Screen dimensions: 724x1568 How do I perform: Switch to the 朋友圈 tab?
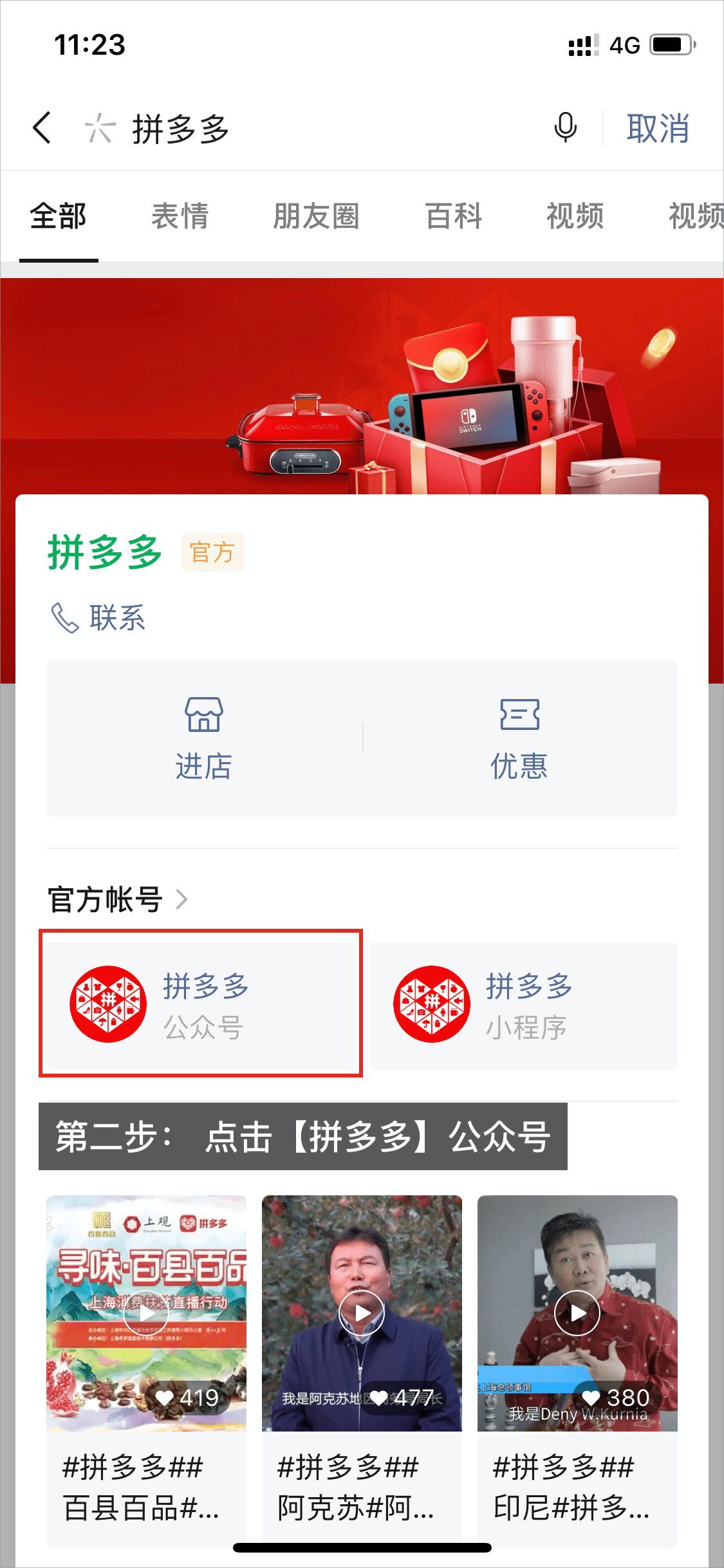point(316,216)
